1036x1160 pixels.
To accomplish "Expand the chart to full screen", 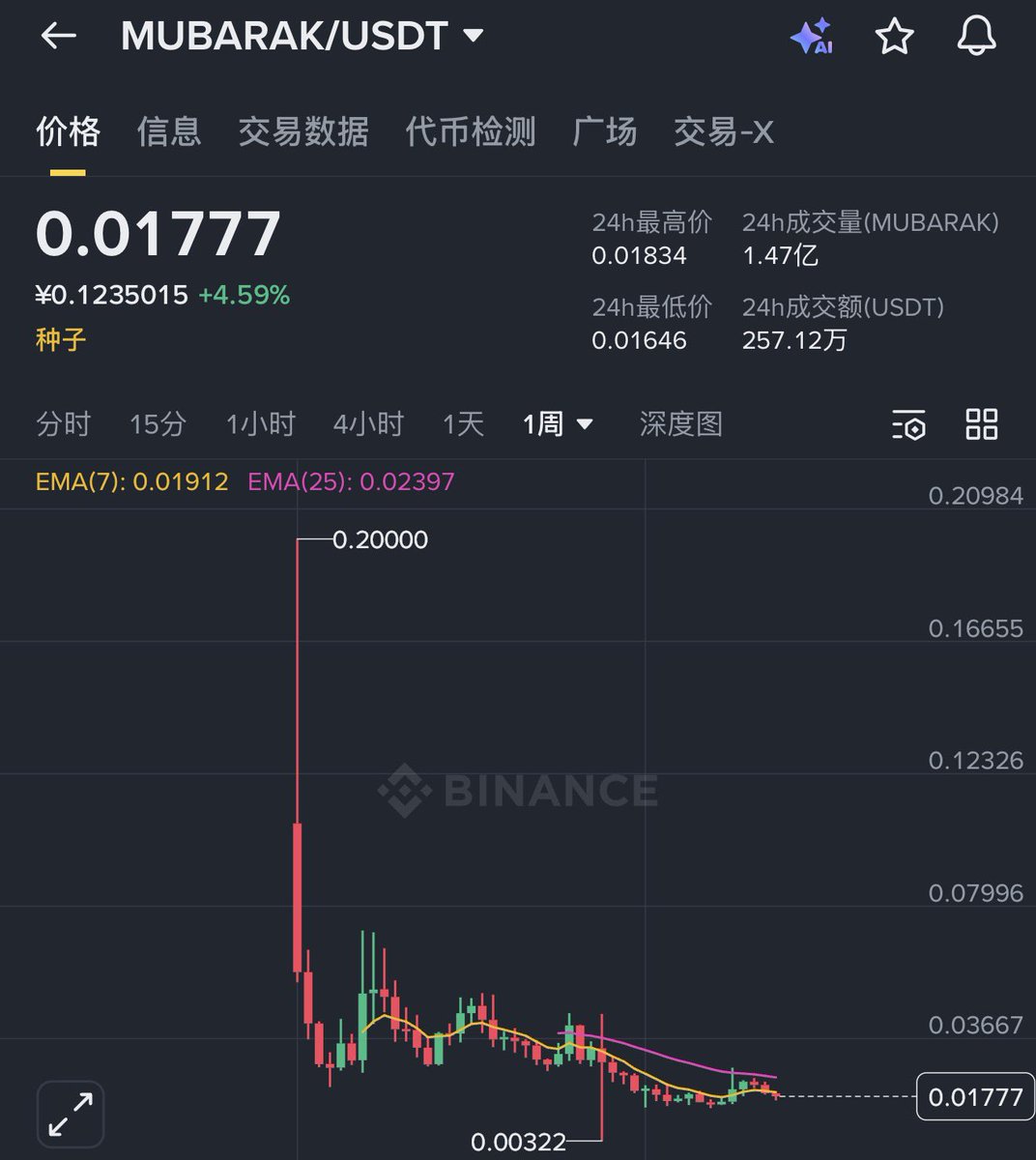I will 71,1114.
